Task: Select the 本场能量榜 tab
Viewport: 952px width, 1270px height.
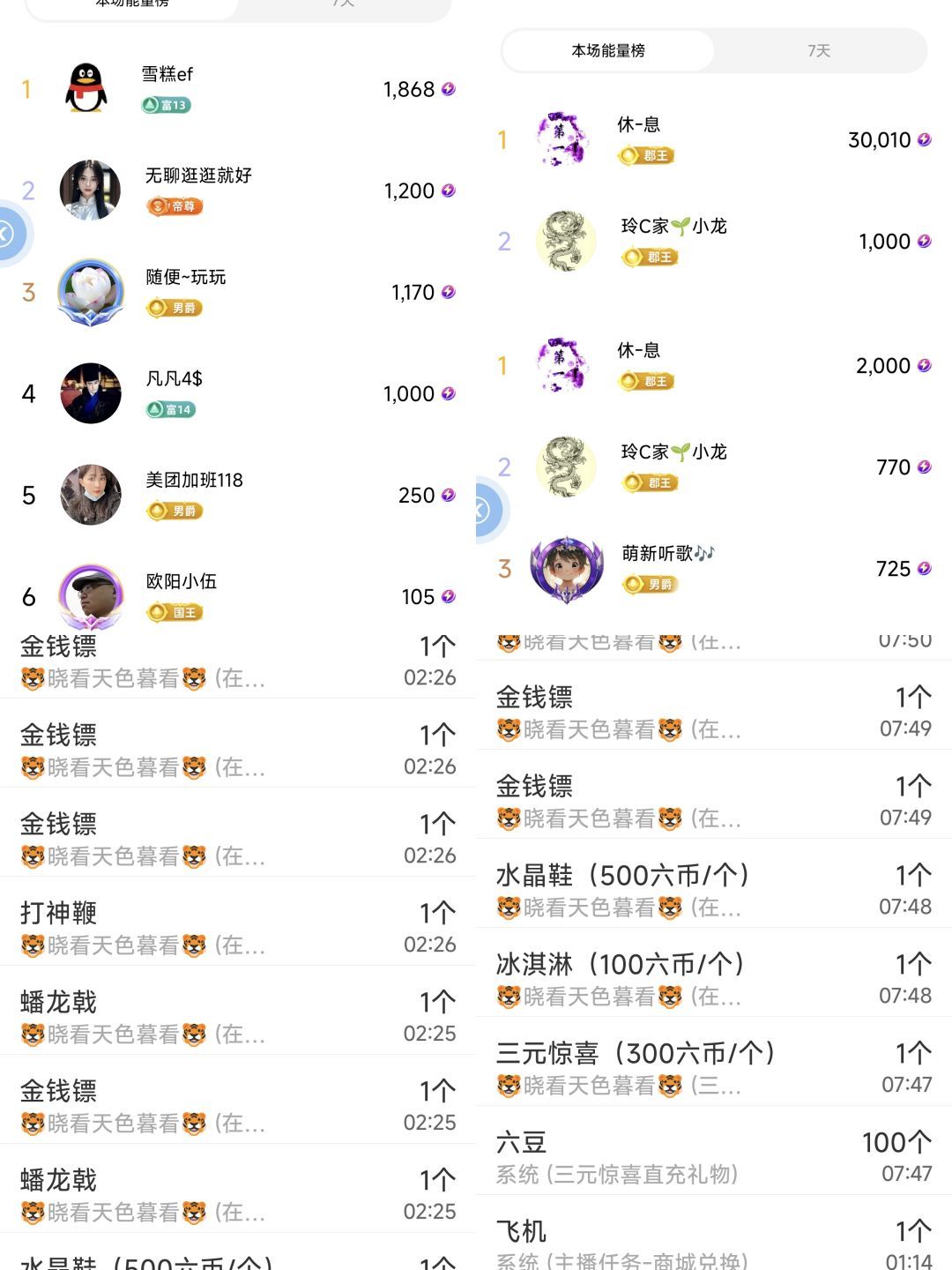Action: point(606,50)
